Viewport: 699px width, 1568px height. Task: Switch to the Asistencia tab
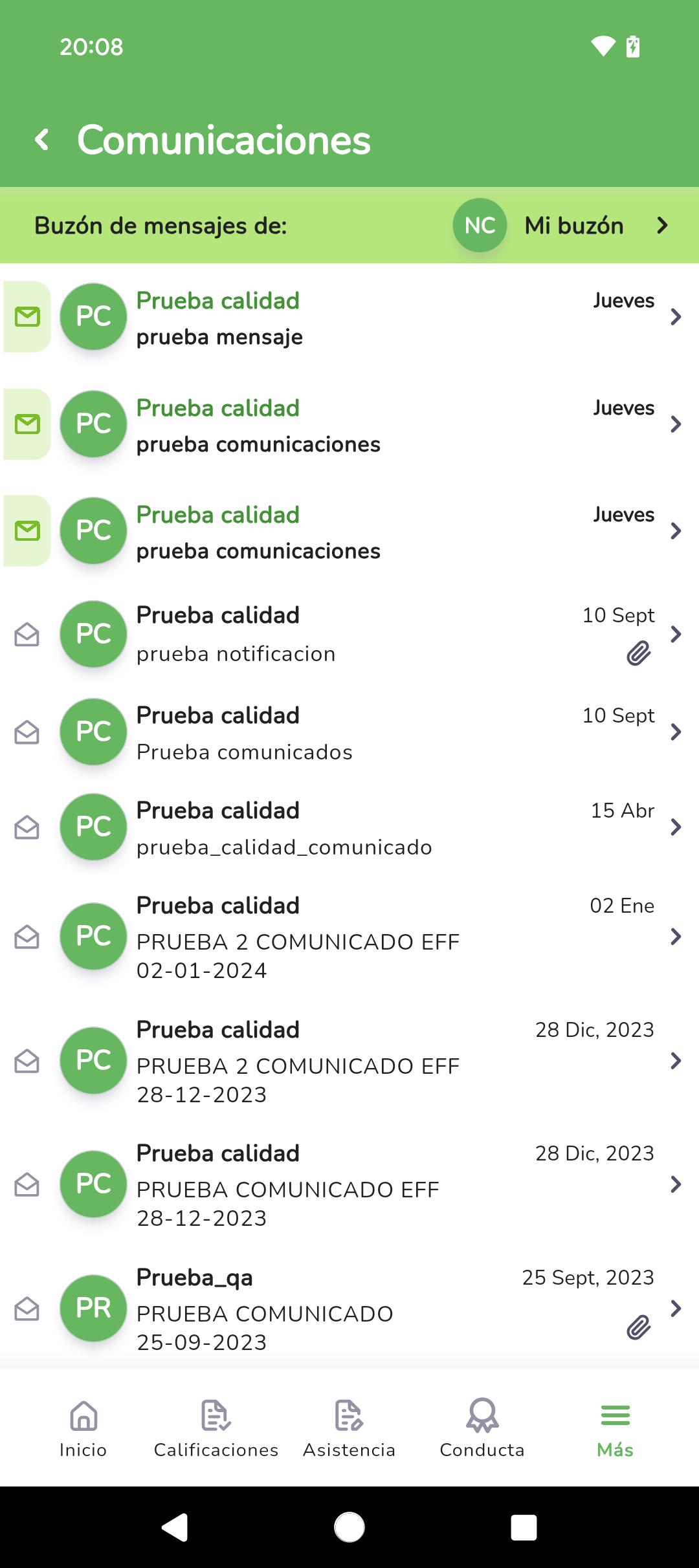click(349, 1428)
